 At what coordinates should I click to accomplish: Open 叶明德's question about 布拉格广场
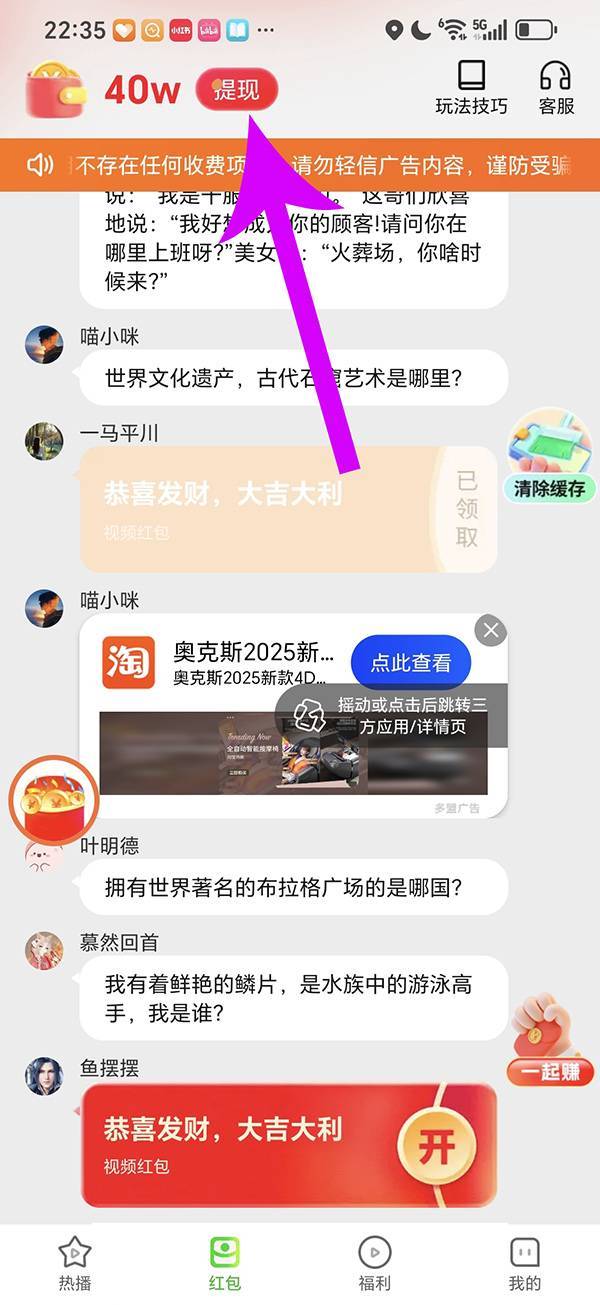pyautogui.click(x=290, y=887)
